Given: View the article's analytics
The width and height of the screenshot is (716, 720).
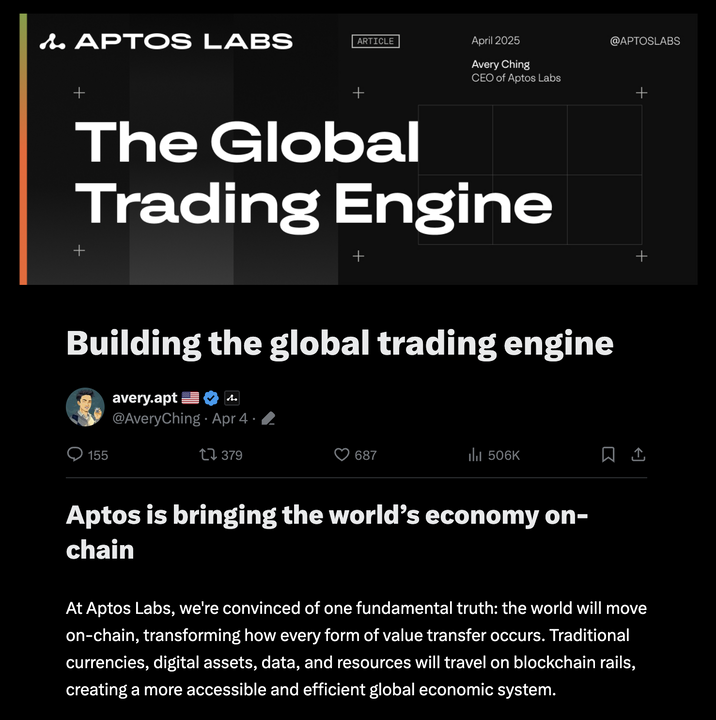Looking at the screenshot, I should [476, 454].
